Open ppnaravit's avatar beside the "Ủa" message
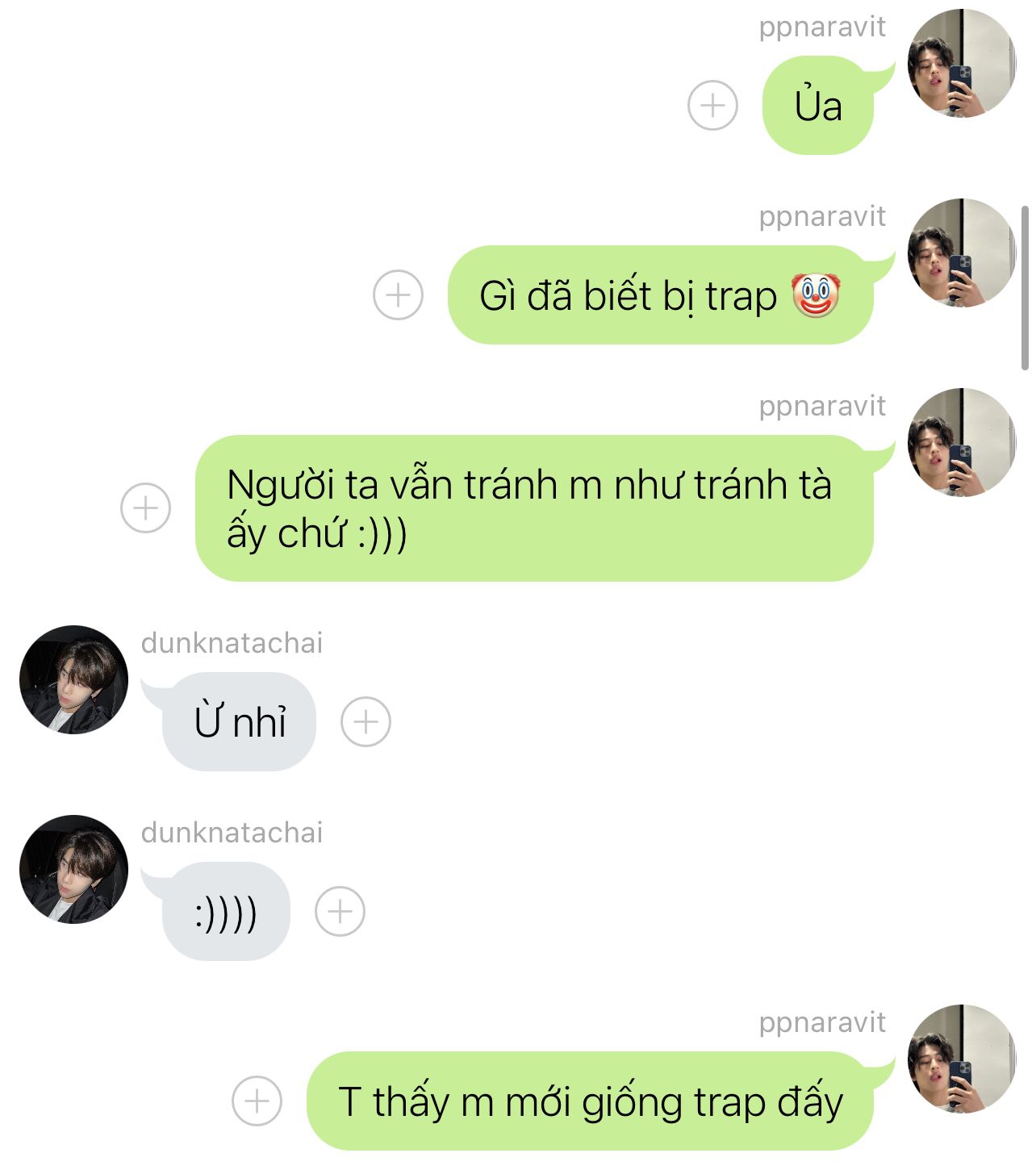1036x1174 pixels. [961, 64]
